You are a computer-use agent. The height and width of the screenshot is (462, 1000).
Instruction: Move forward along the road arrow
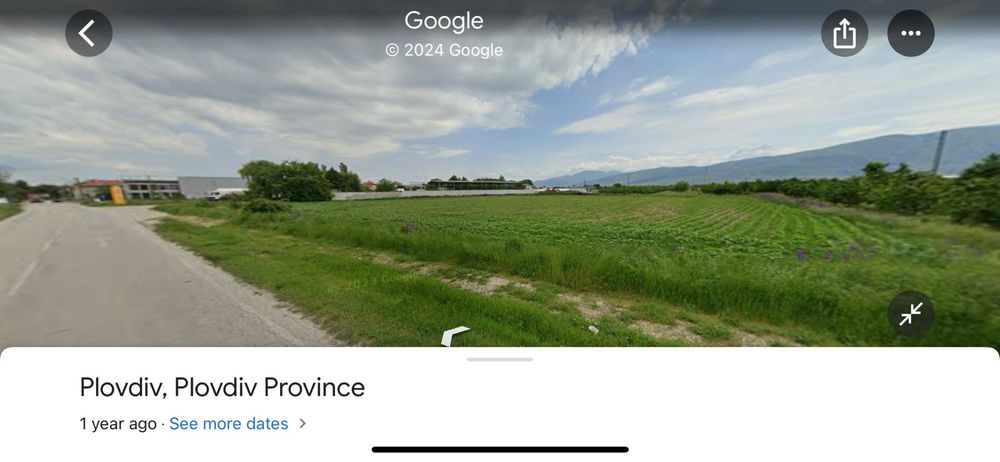click(x=455, y=336)
